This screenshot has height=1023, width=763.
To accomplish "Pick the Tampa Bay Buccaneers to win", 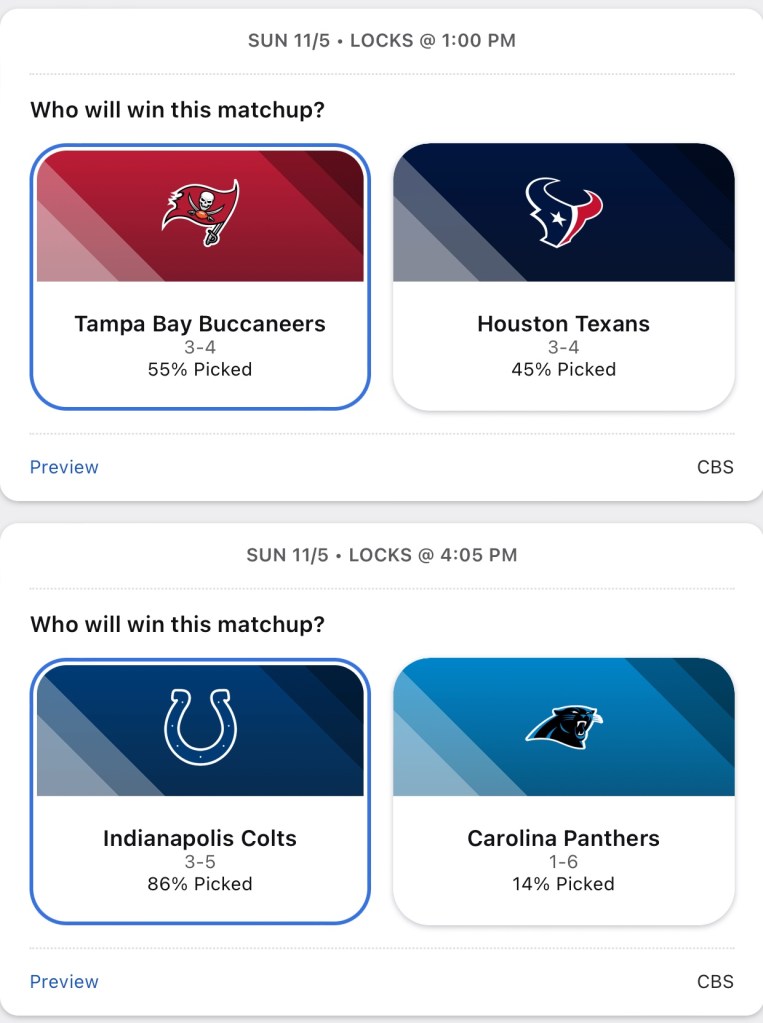I will 200,277.
